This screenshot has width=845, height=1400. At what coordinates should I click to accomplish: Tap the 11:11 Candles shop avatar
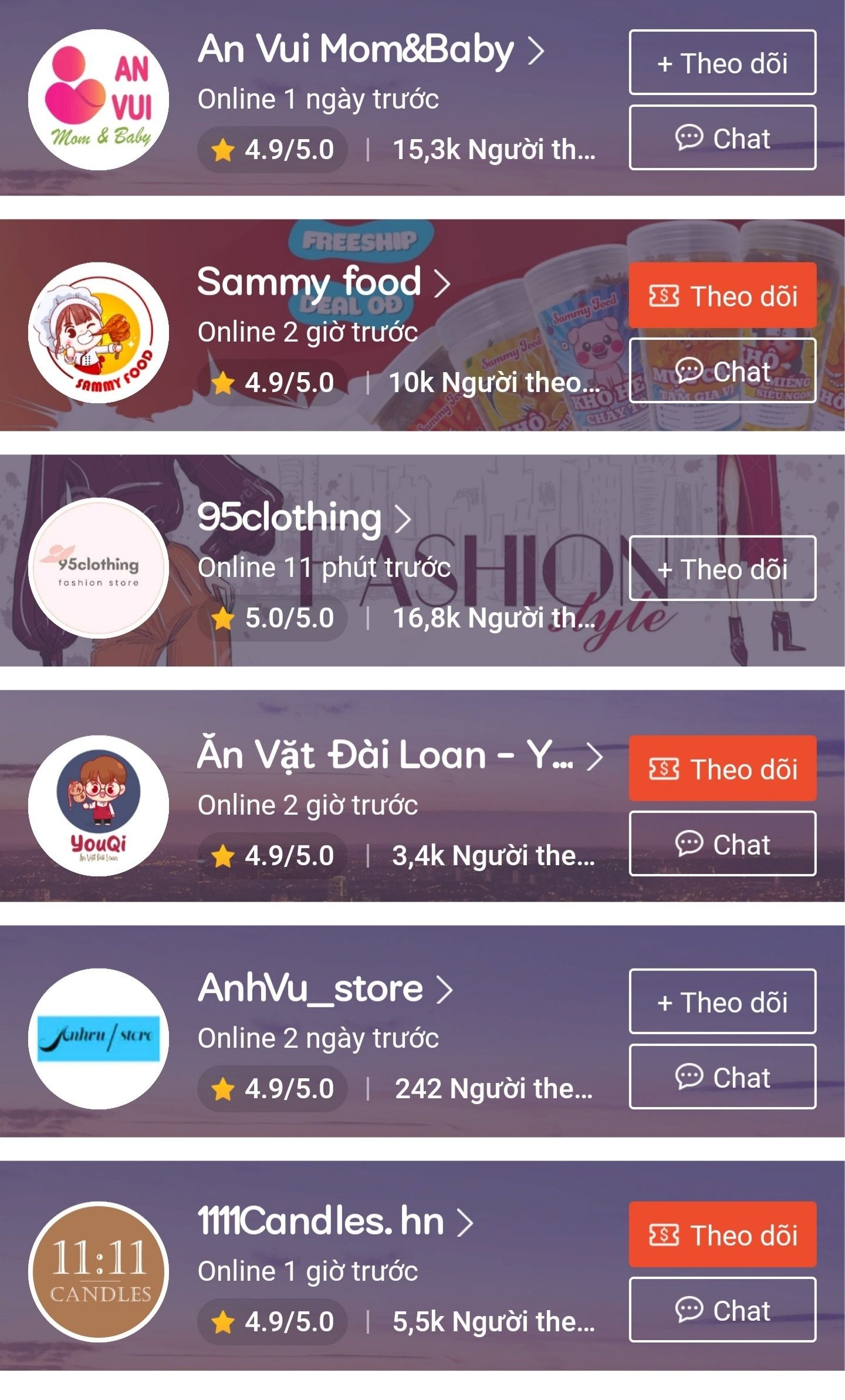[99, 1273]
